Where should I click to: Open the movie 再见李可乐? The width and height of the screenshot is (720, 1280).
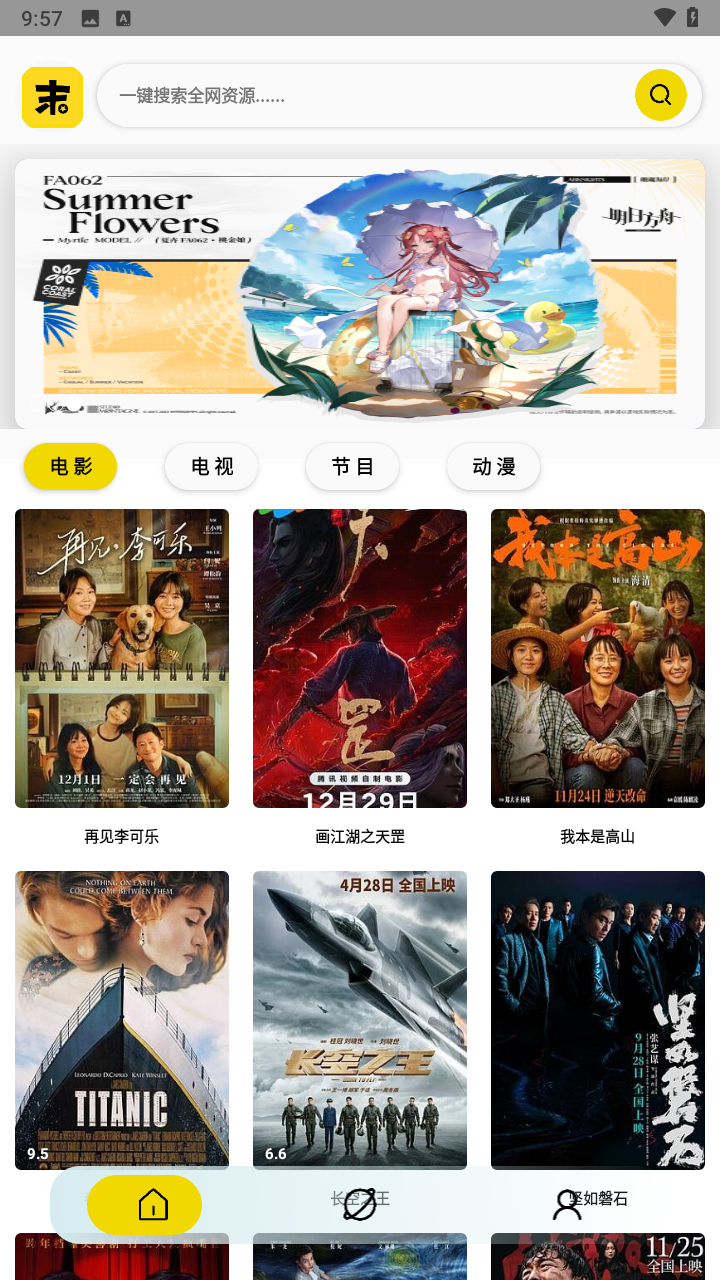122,659
